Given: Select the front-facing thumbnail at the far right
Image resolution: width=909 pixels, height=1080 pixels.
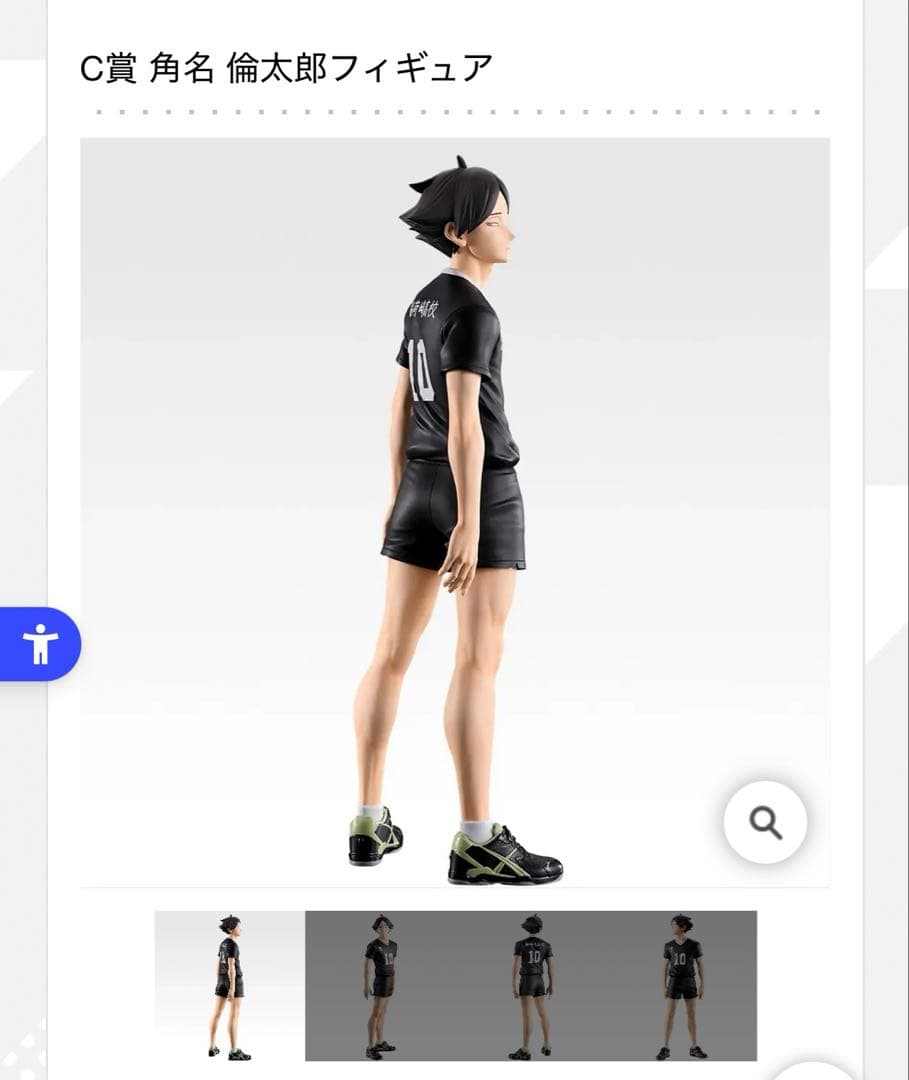Looking at the screenshot, I should click(x=682, y=986).
